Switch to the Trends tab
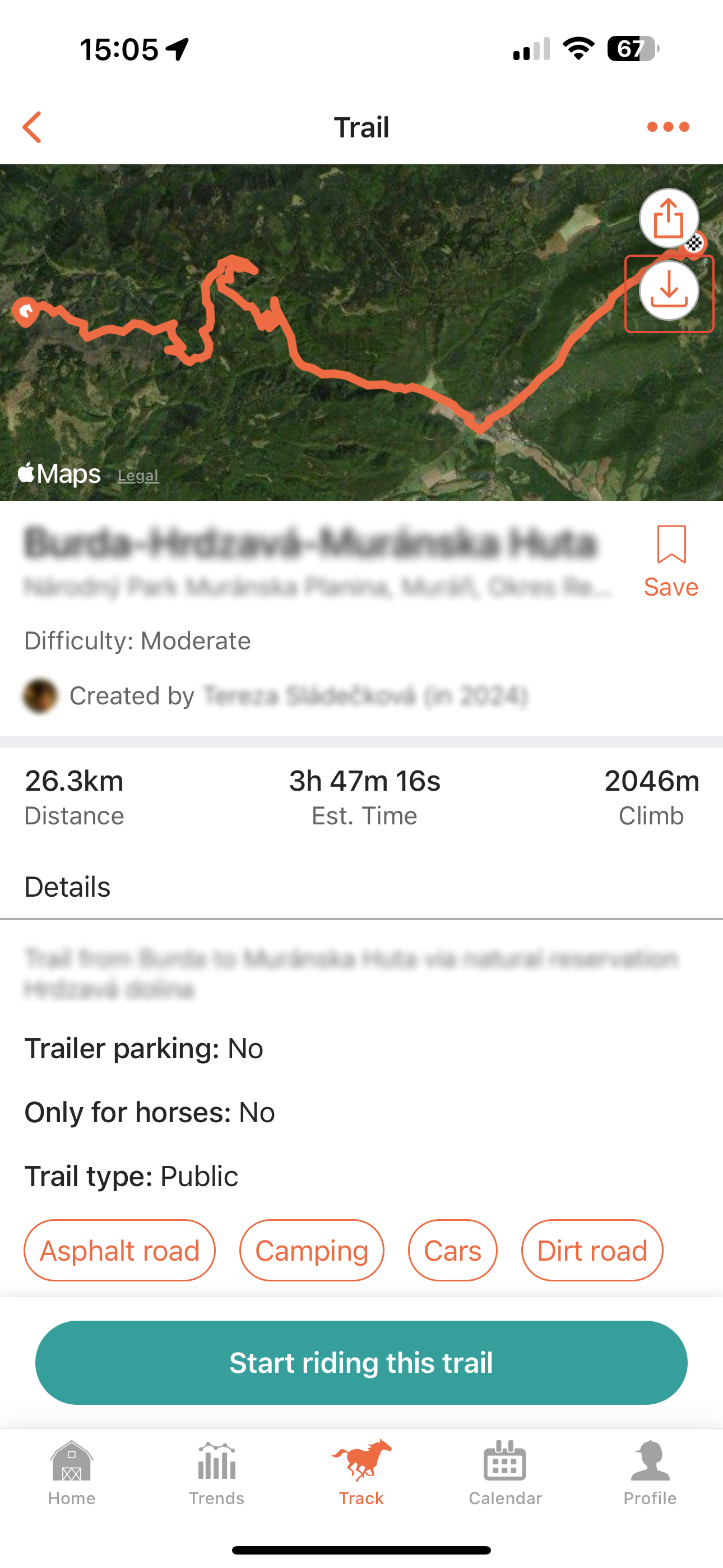This screenshot has height=1568, width=723. [217, 1473]
